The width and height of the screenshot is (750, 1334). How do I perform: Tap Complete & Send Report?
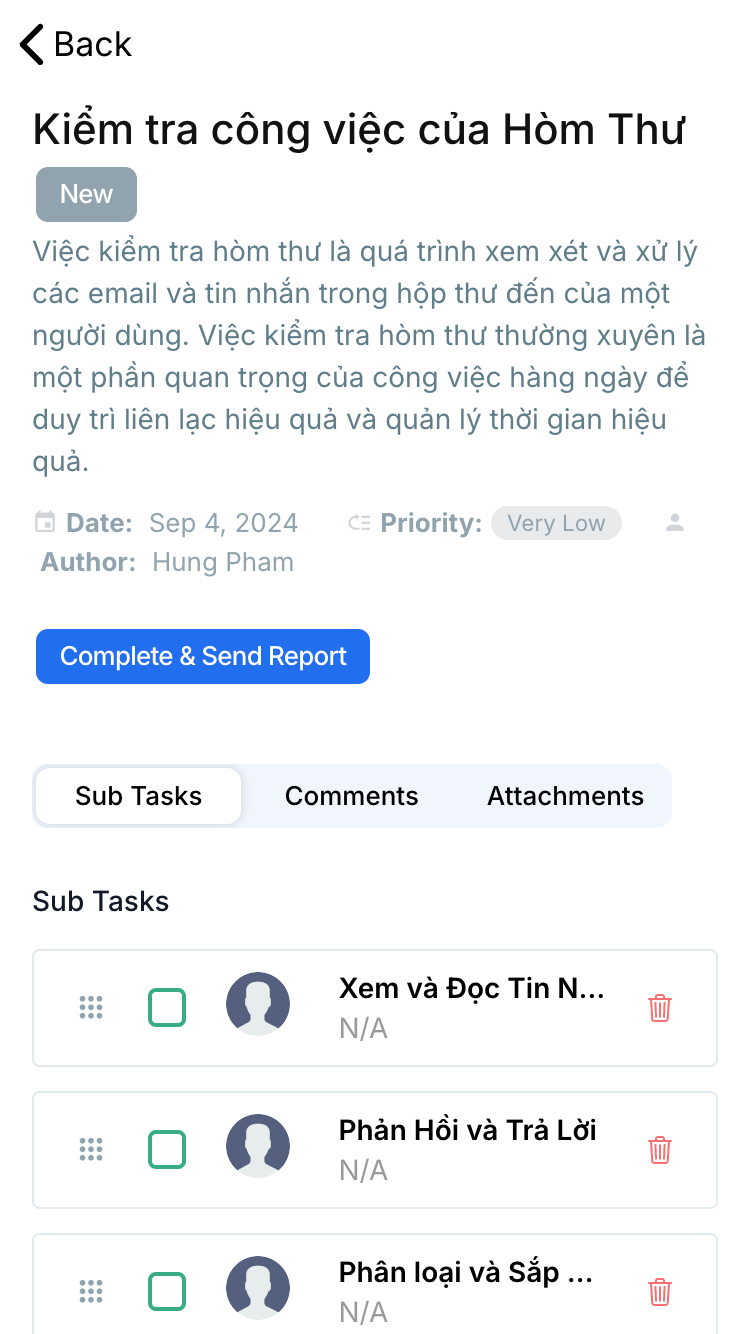(x=203, y=656)
